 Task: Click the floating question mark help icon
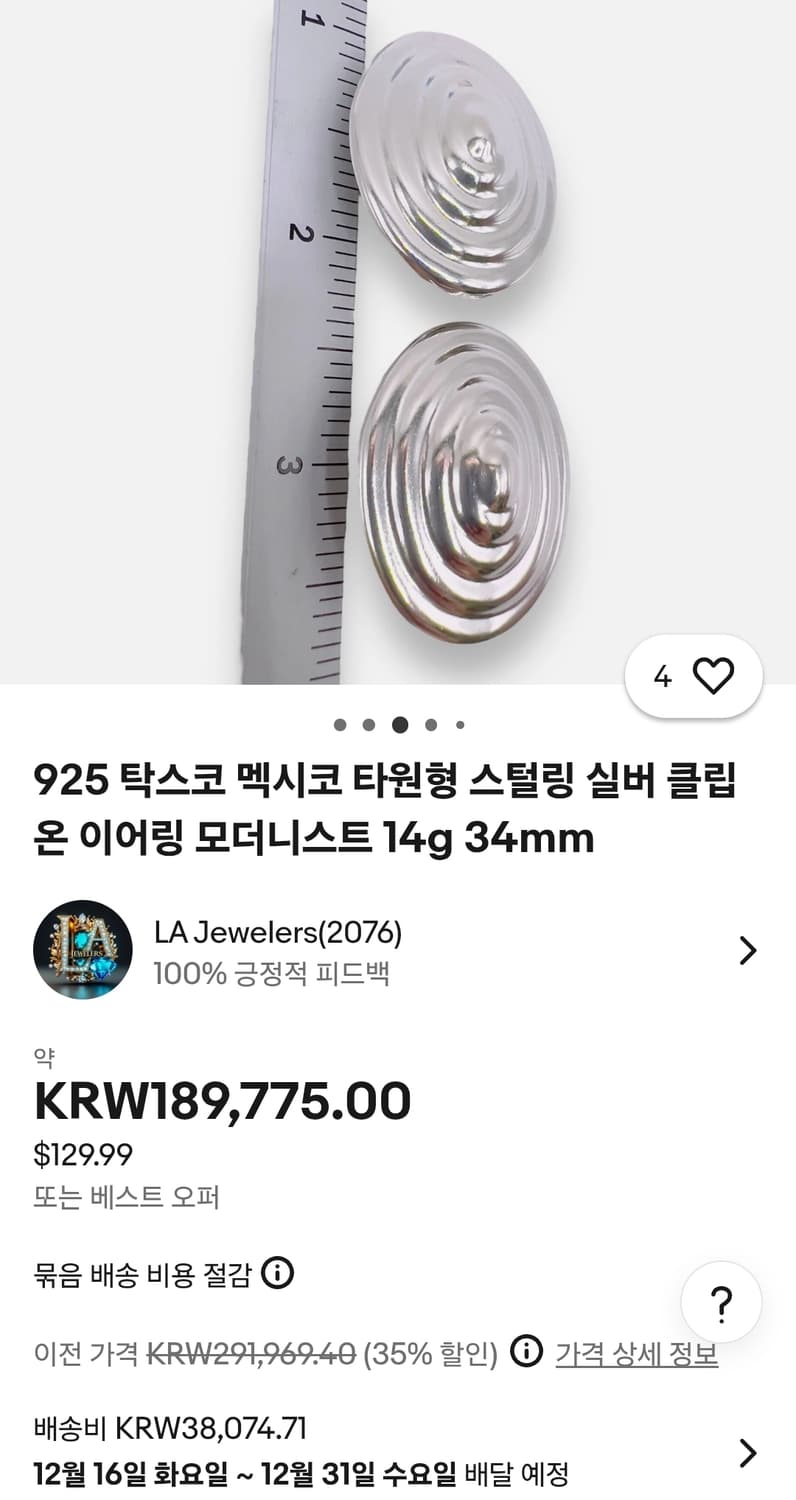[x=722, y=1303]
